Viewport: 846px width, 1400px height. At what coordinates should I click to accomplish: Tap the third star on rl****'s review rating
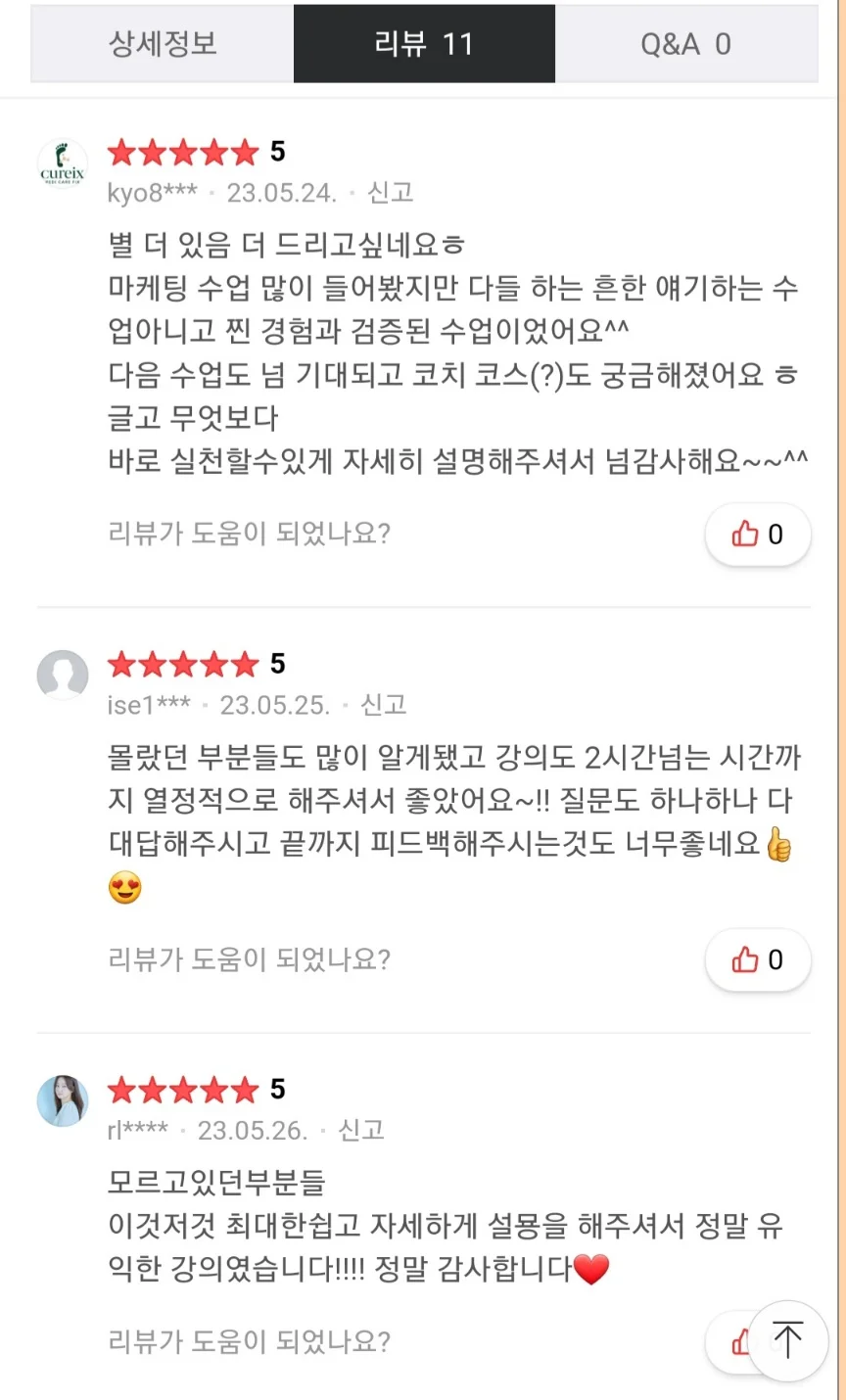click(x=182, y=1090)
